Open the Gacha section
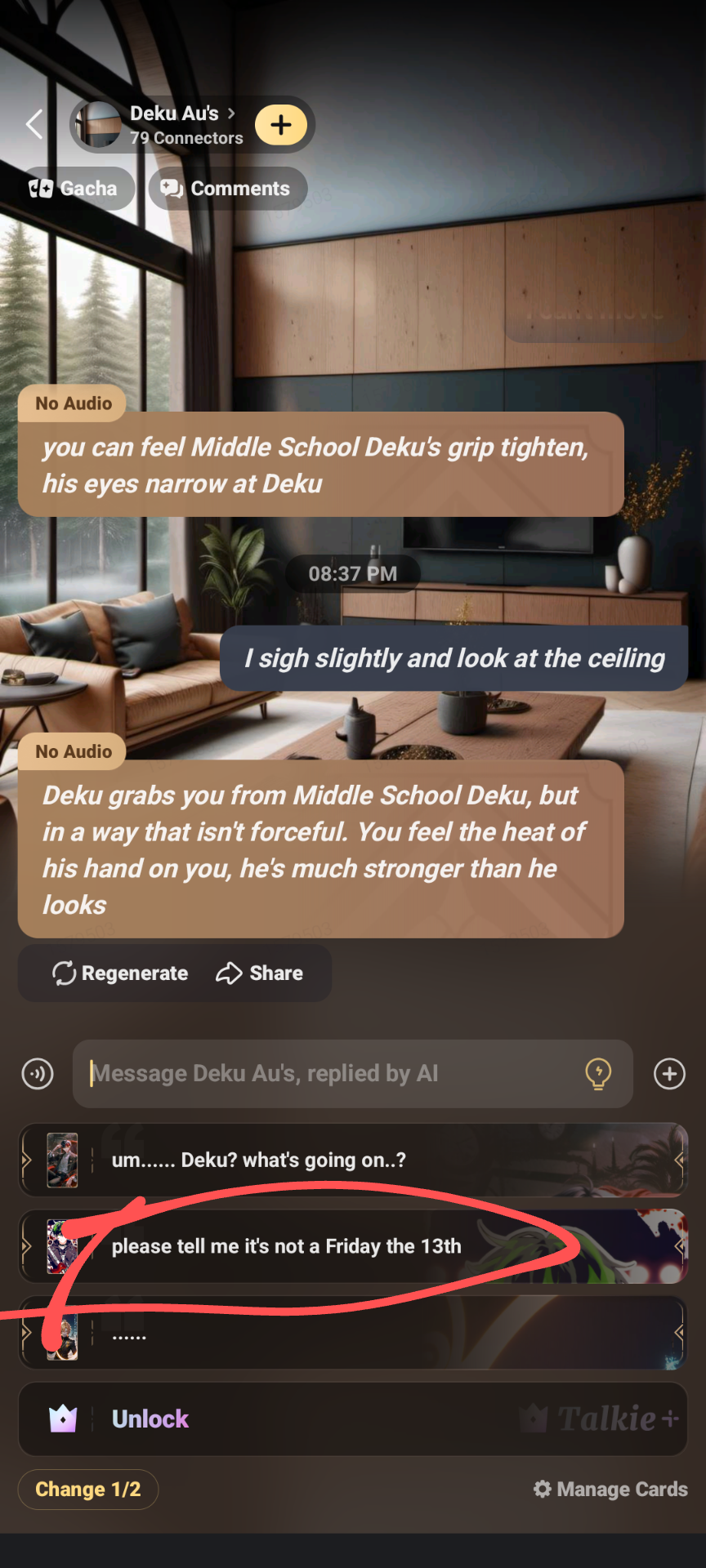 [x=74, y=189]
